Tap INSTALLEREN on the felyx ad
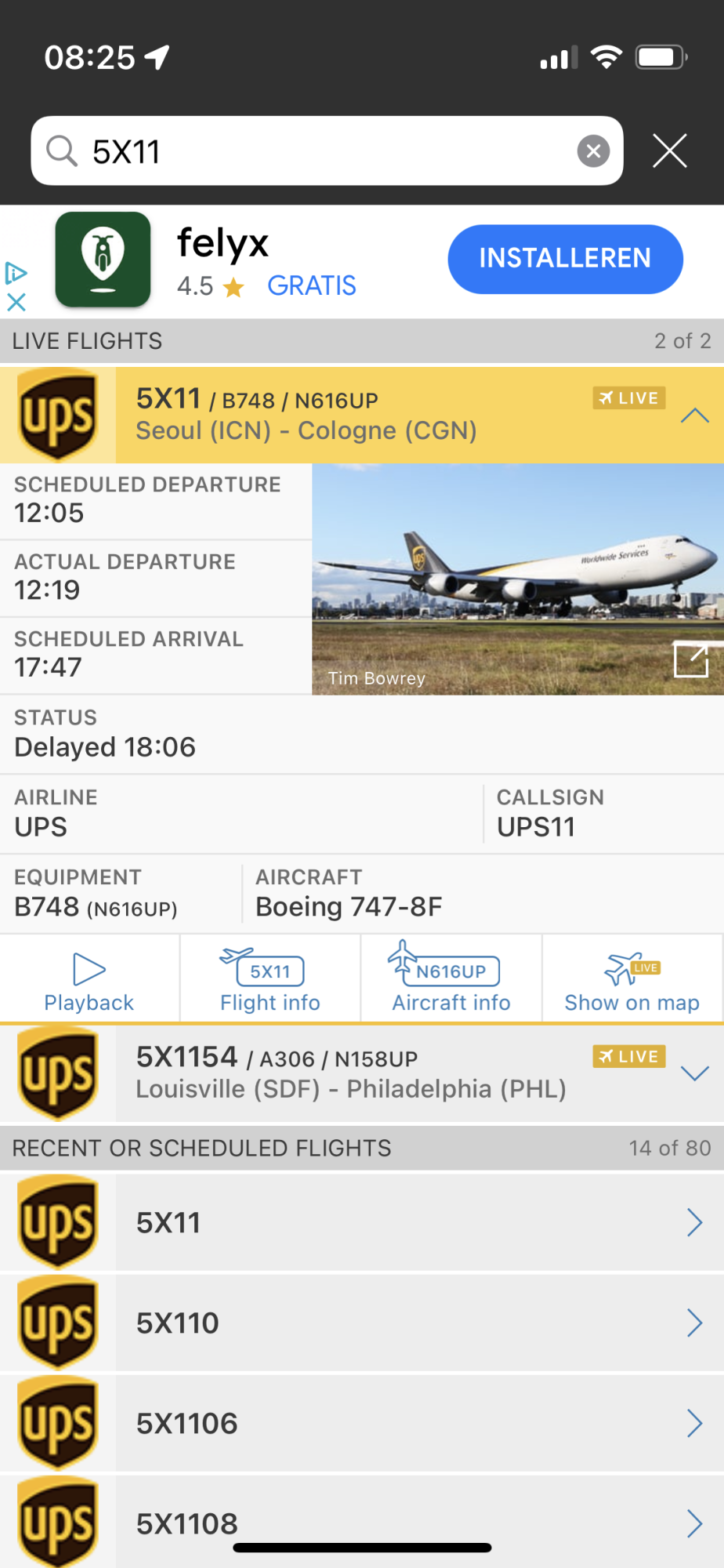Viewport: 724px width, 1568px height. coord(565,259)
